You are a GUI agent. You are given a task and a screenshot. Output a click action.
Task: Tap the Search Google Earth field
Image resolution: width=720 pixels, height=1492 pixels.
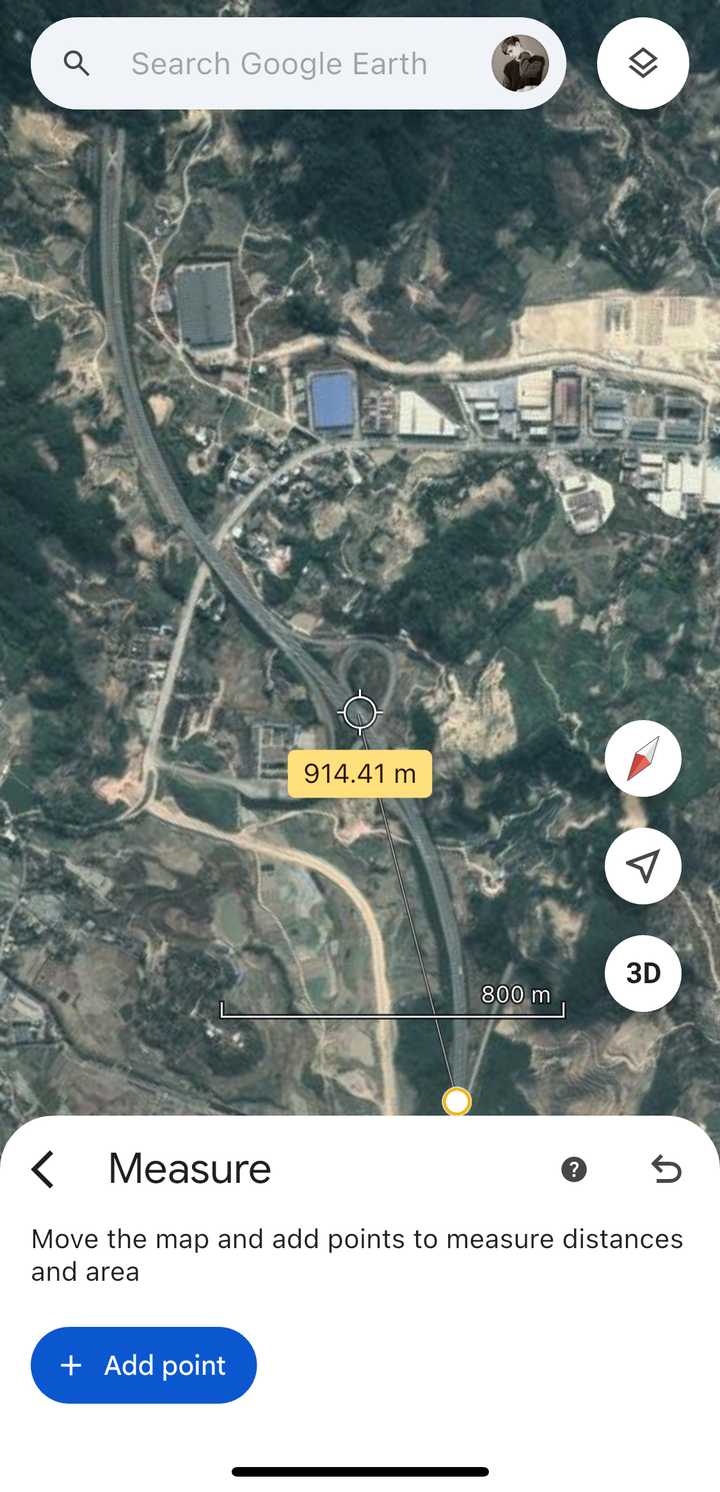(x=279, y=64)
